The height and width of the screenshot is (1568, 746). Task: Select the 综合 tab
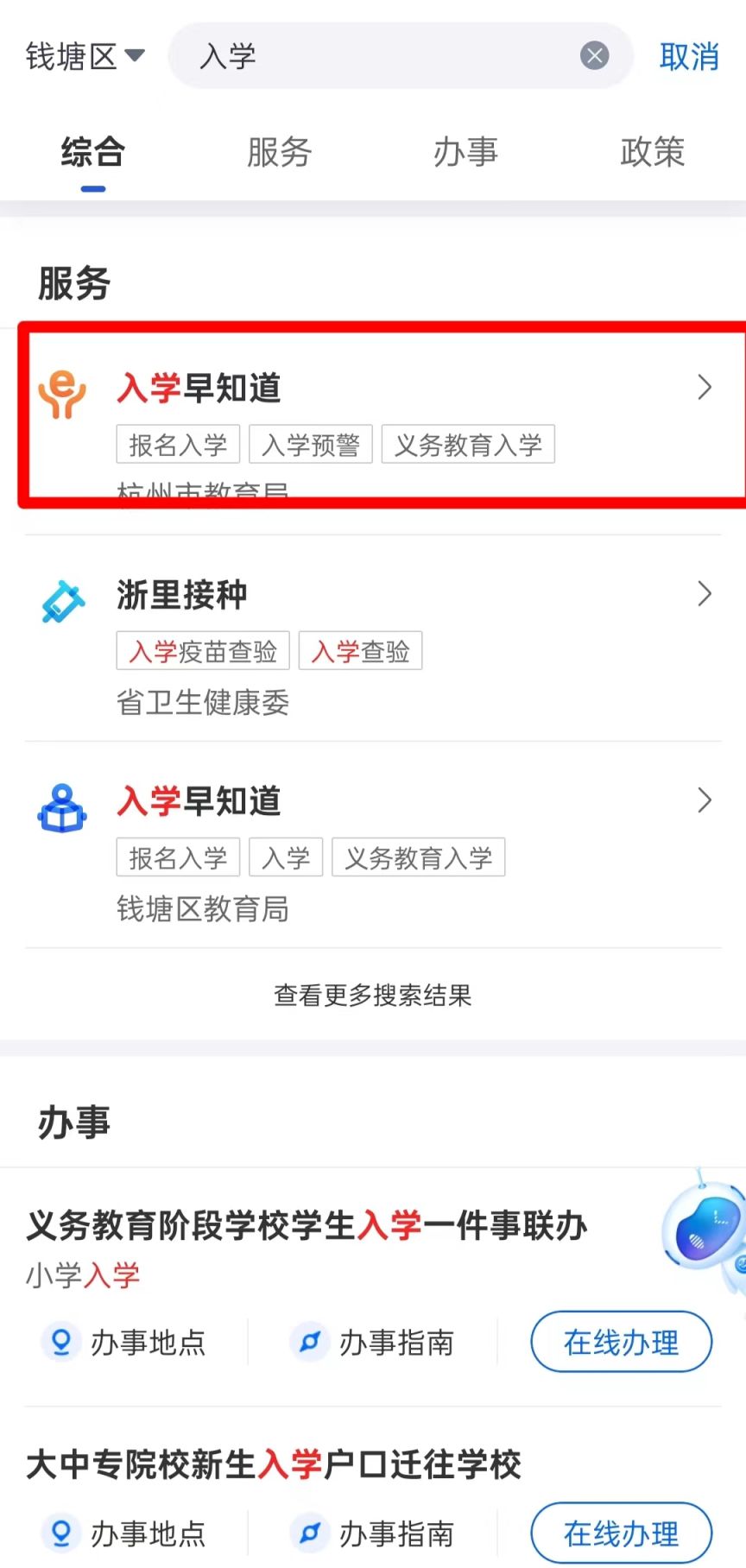pyautogui.click(x=93, y=152)
